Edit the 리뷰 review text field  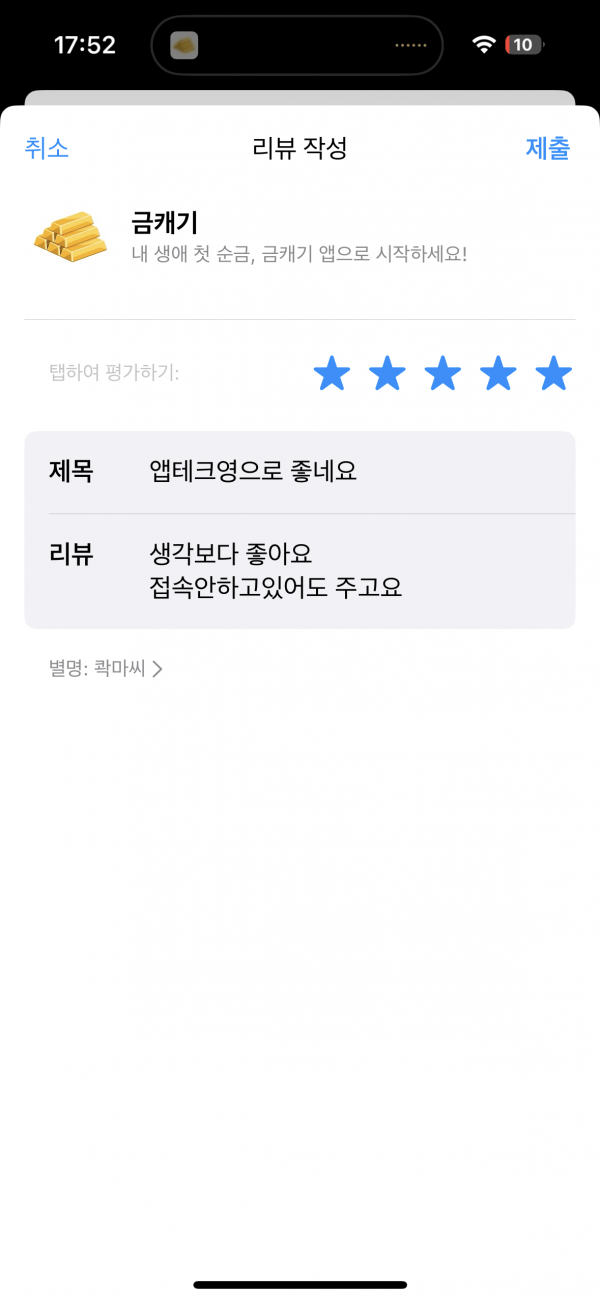(300, 571)
